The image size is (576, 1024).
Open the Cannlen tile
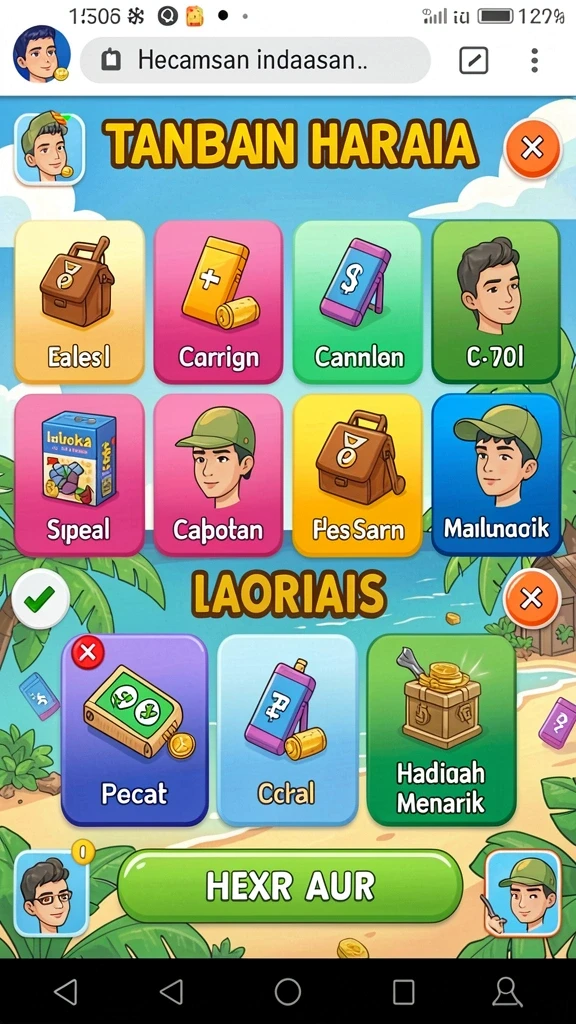[x=358, y=302]
